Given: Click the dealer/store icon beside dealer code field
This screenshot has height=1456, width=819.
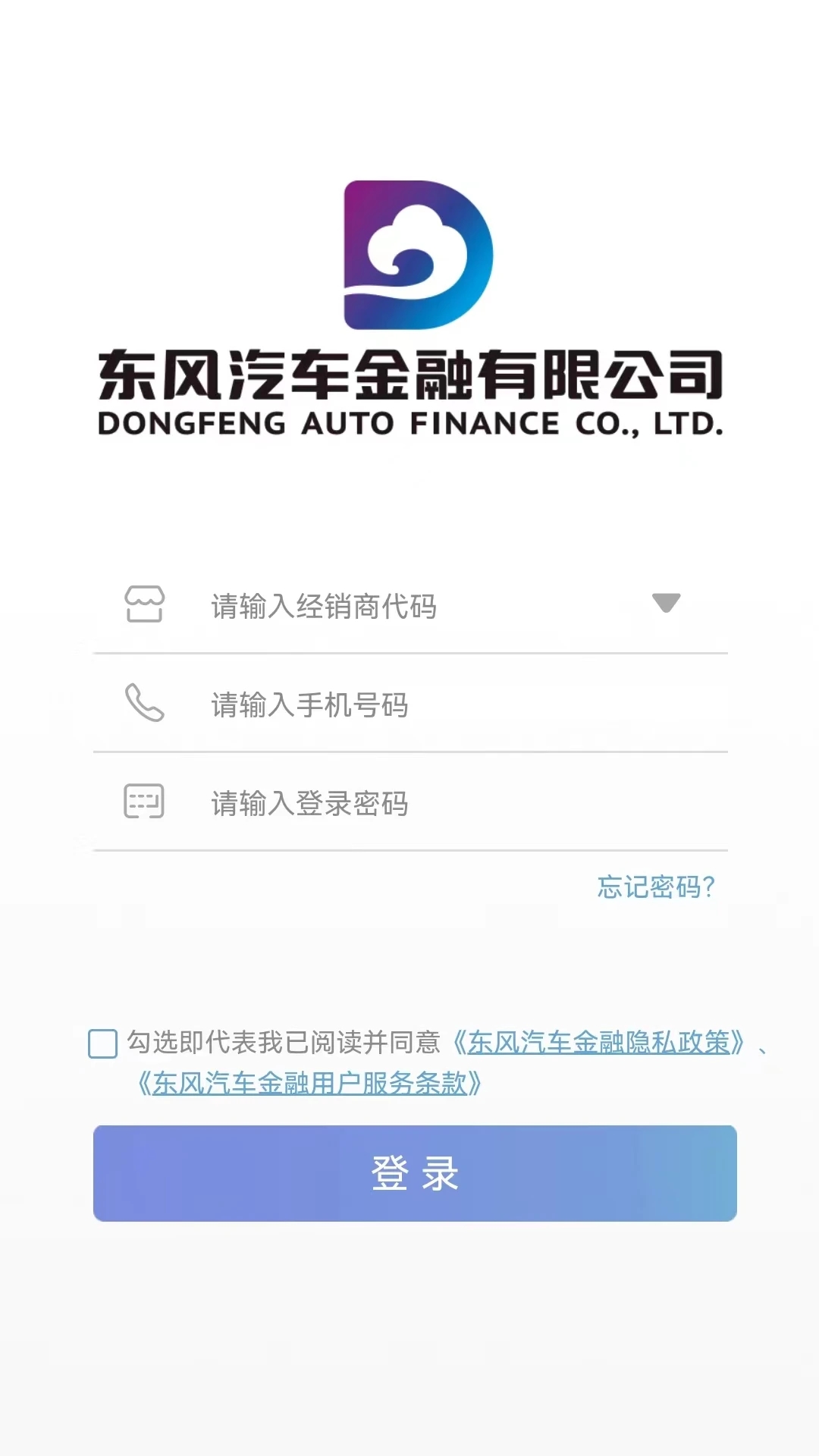Looking at the screenshot, I should 146,604.
